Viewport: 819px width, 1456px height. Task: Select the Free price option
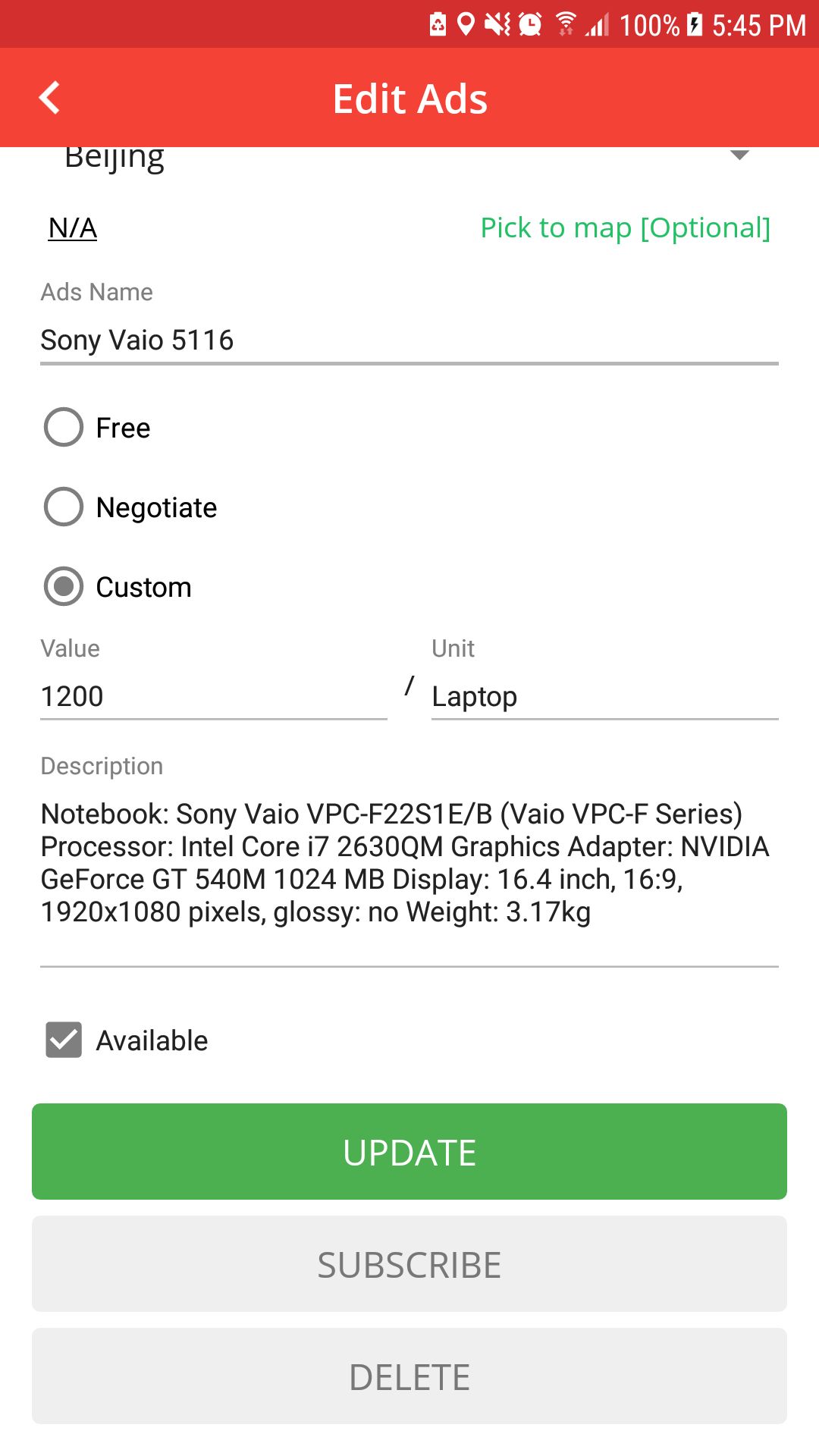click(64, 428)
